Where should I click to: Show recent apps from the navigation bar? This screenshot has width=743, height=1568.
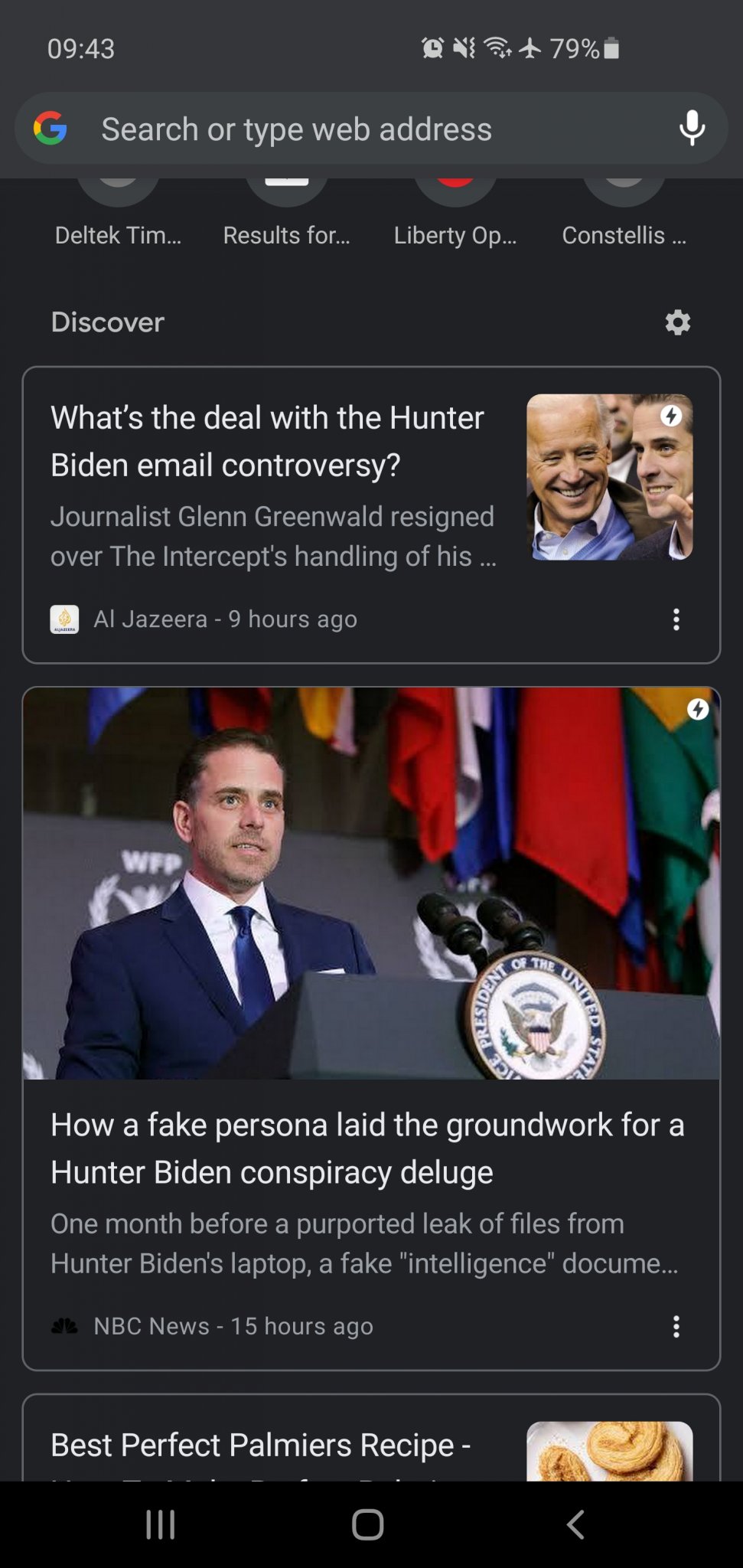pyautogui.click(x=161, y=1524)
